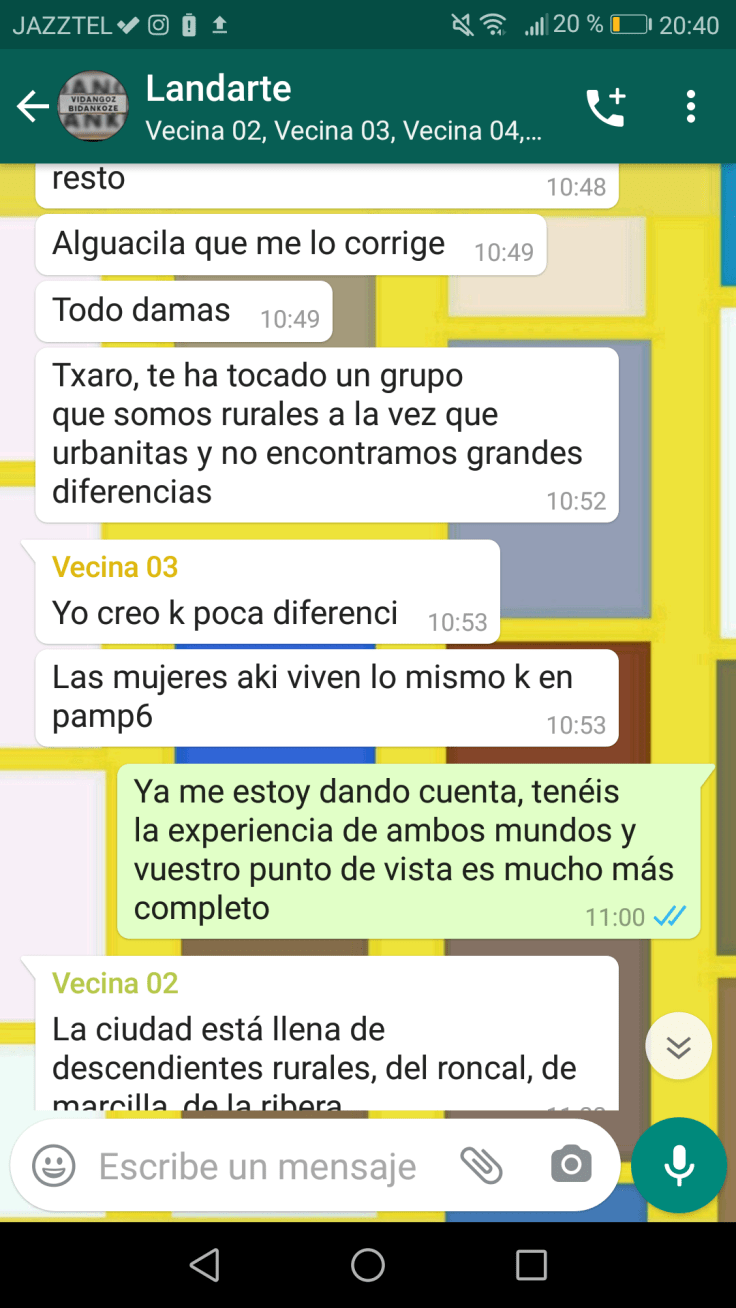Open the camera to send a photo
736x1308 pixels.
[x=571, y=1165]
